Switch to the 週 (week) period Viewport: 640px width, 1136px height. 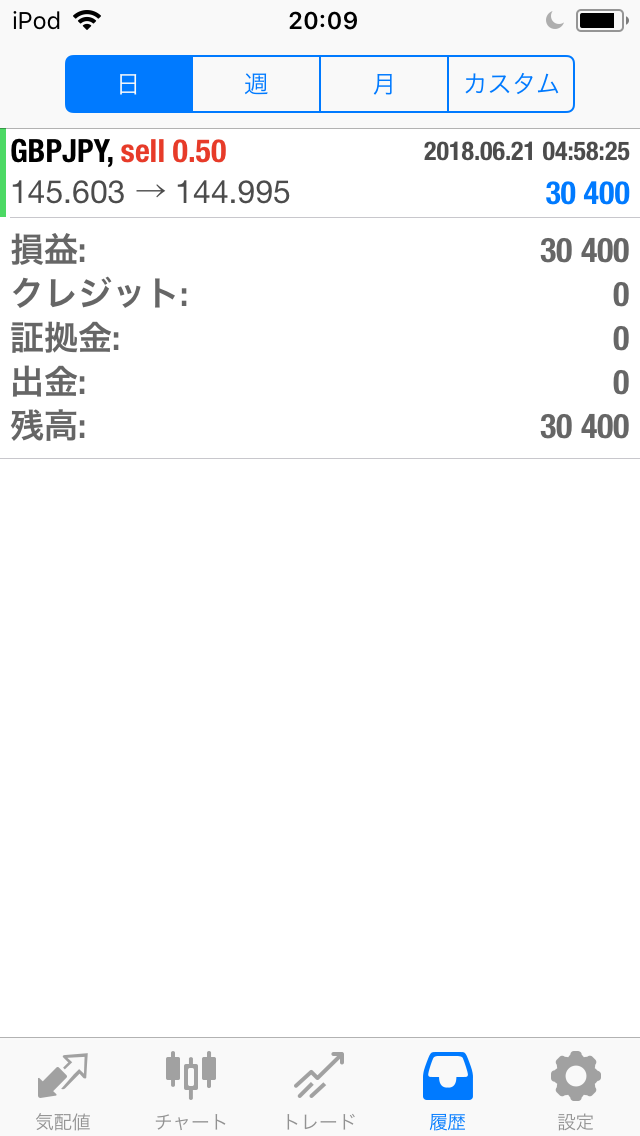256,84
